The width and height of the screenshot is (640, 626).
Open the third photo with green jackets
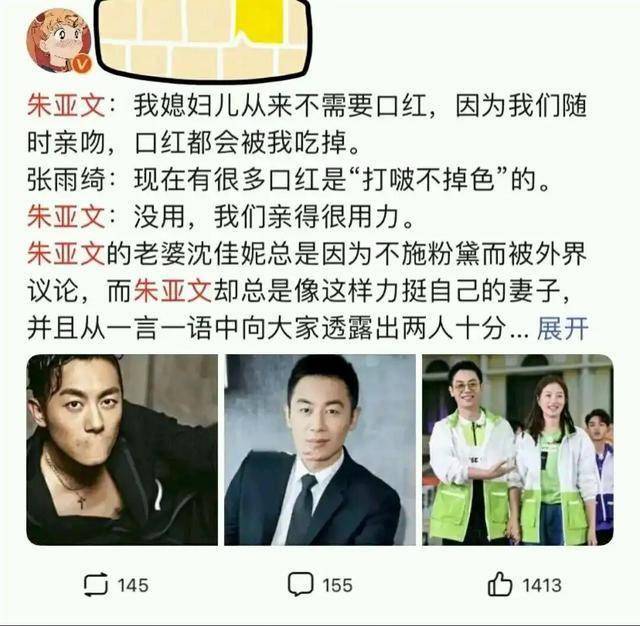point(517,450)
